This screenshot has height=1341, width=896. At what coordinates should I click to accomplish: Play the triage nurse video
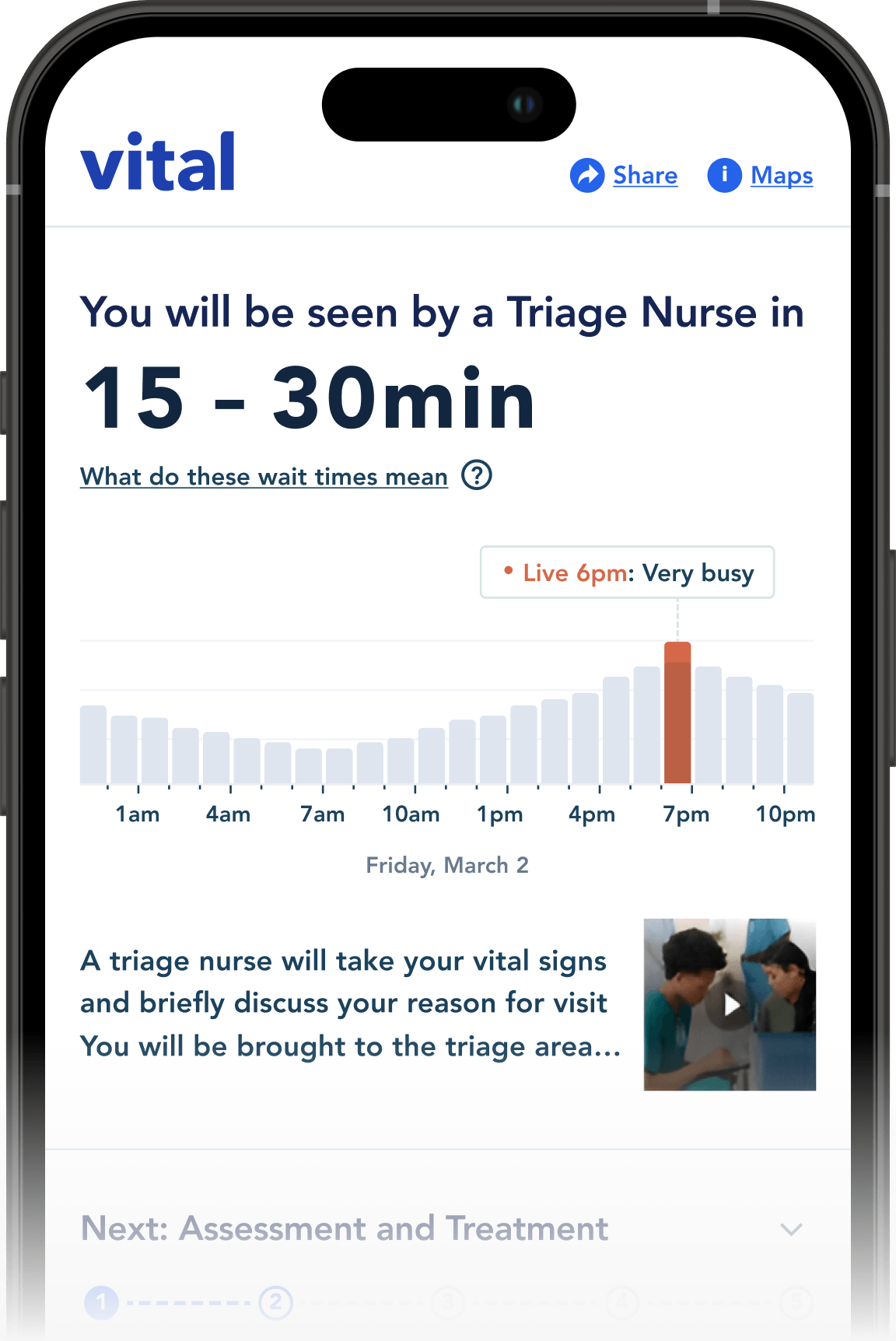pyautogui.click(x=730, y=1005)
